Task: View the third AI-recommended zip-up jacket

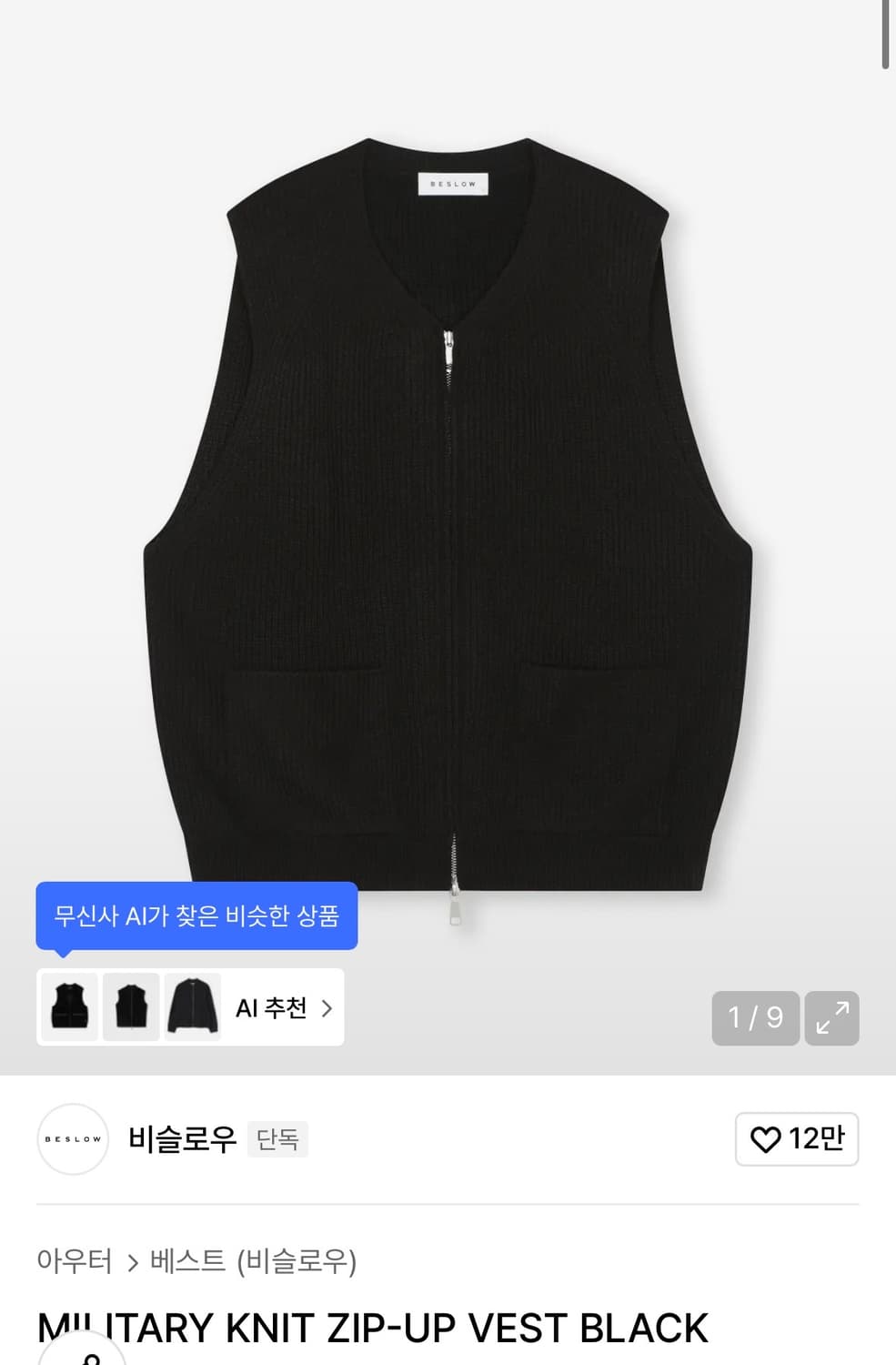Action: tap(193, 1007)
